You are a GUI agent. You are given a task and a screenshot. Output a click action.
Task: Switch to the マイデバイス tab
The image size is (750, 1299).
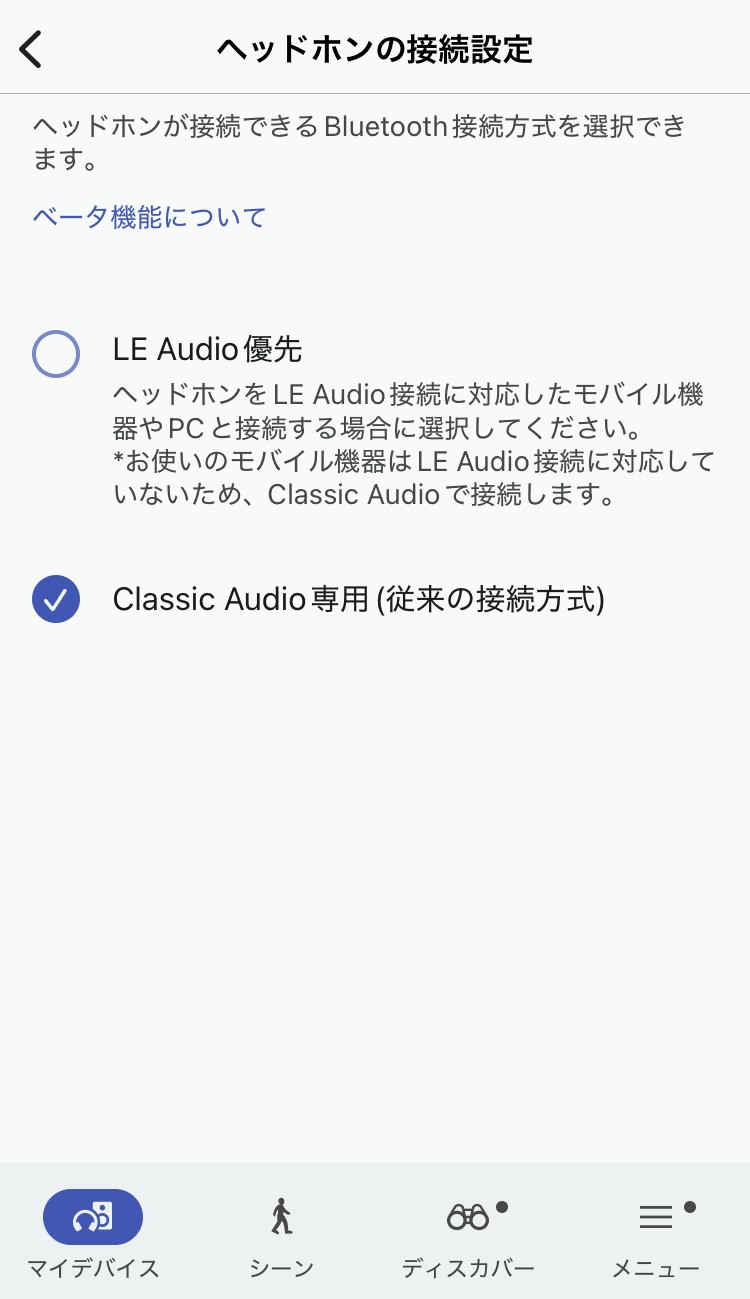point(93,1232)
